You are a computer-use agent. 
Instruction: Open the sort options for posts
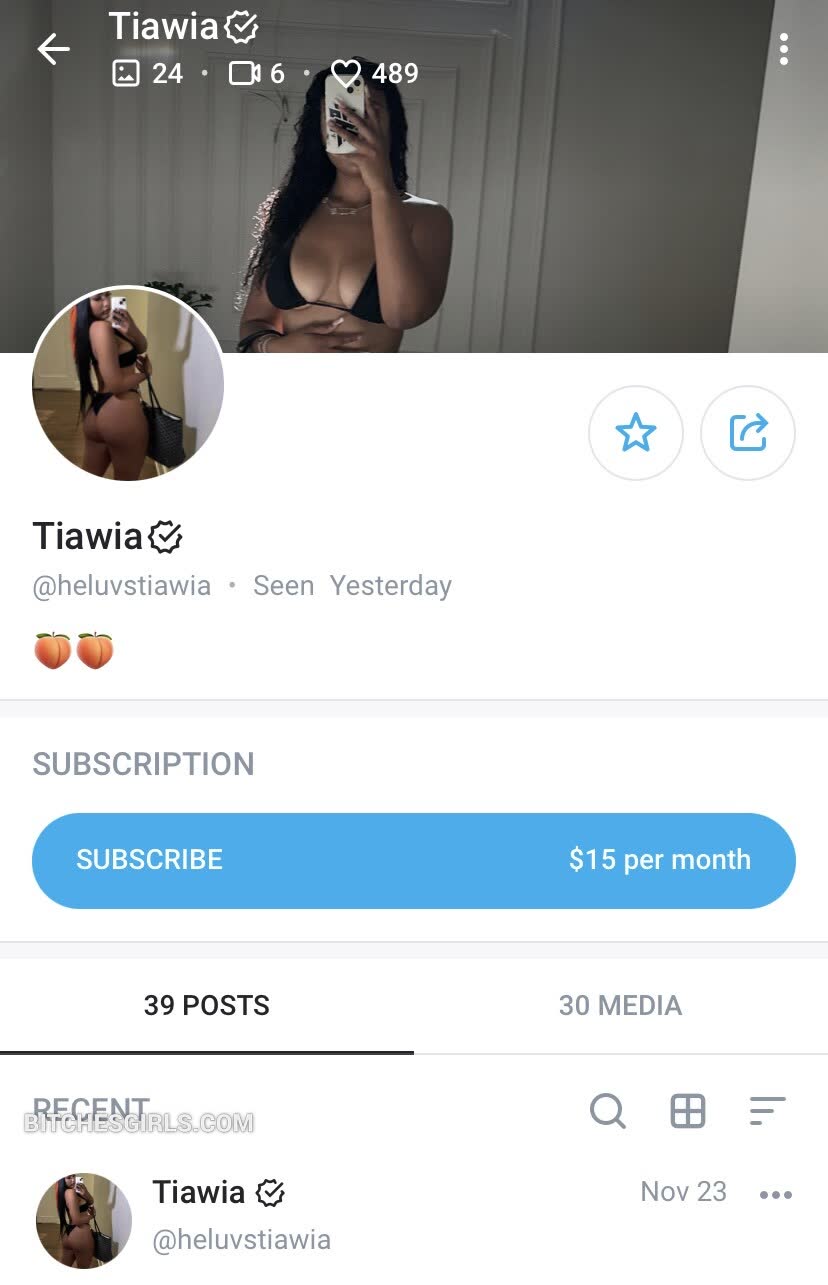point(767,1110)
